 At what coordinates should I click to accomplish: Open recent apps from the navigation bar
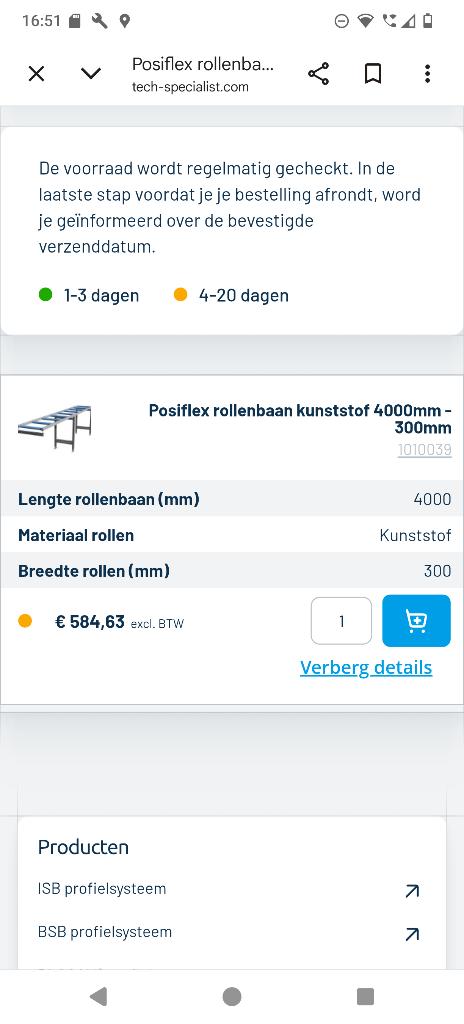(x=365, y=997)
